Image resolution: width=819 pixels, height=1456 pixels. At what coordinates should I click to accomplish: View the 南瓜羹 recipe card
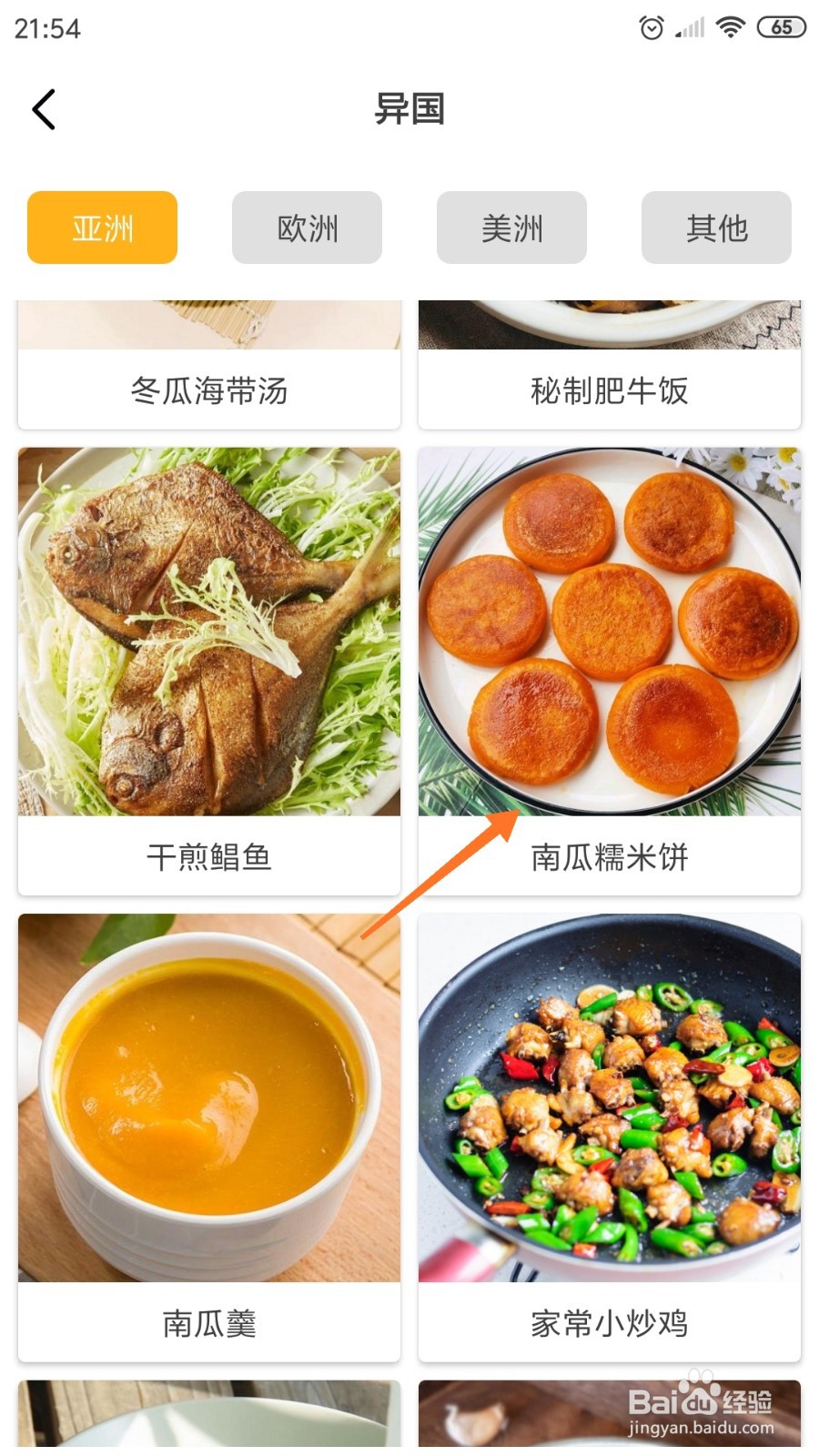(x=209, y=1137)
